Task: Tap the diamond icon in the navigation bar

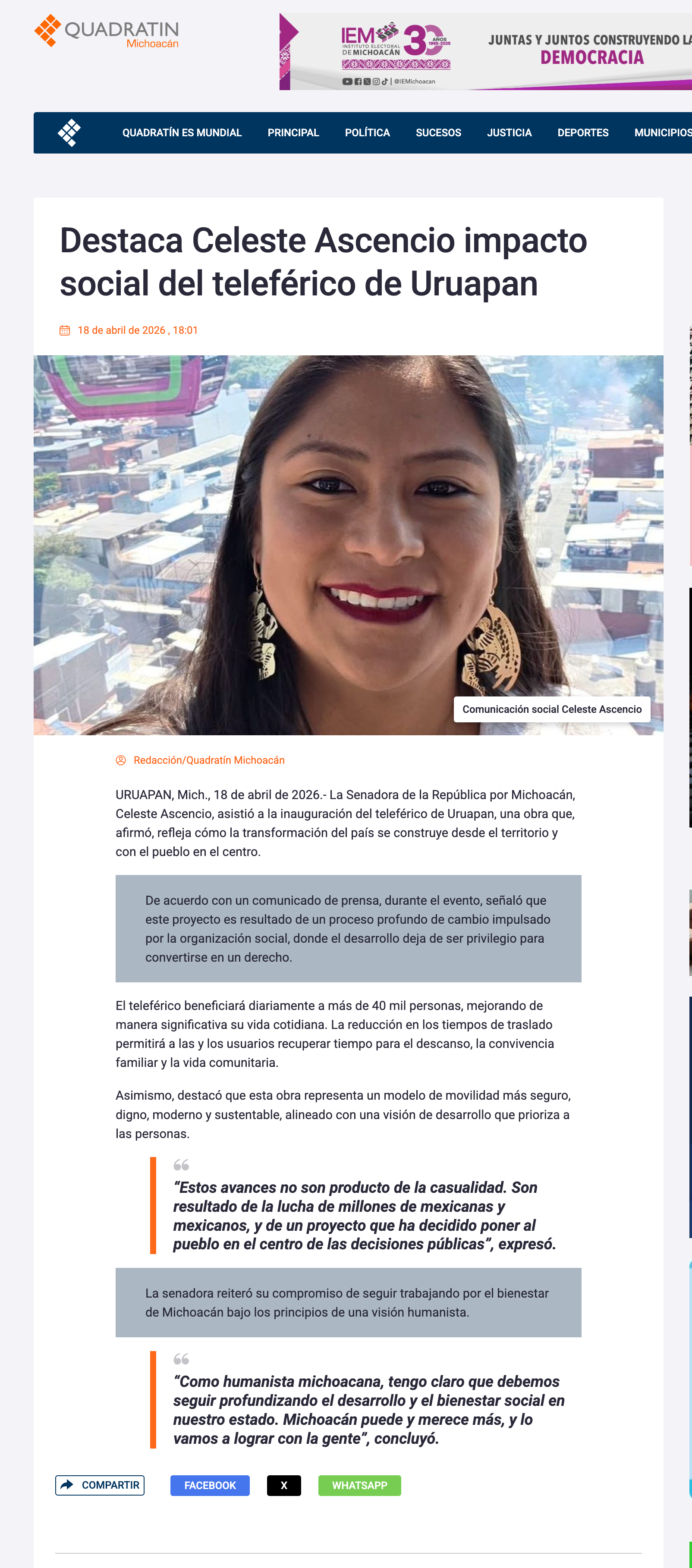Action: coord(69,133)
